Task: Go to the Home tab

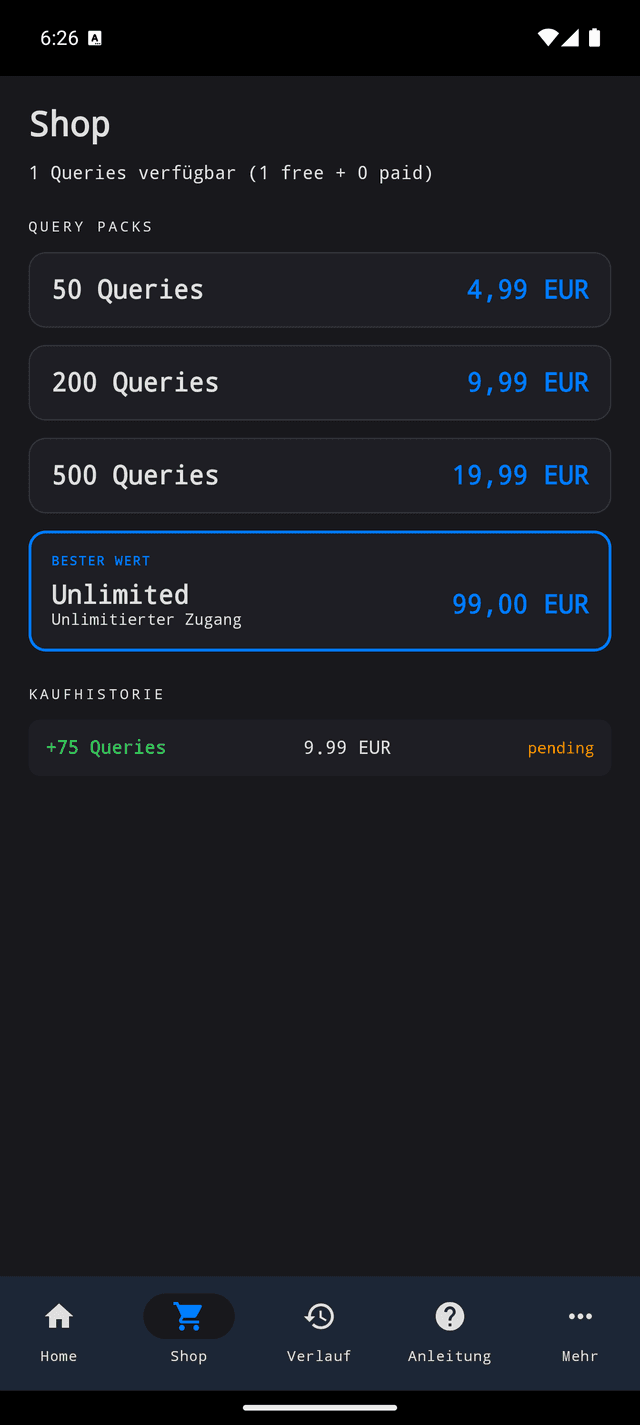Action: (59, 1332)
